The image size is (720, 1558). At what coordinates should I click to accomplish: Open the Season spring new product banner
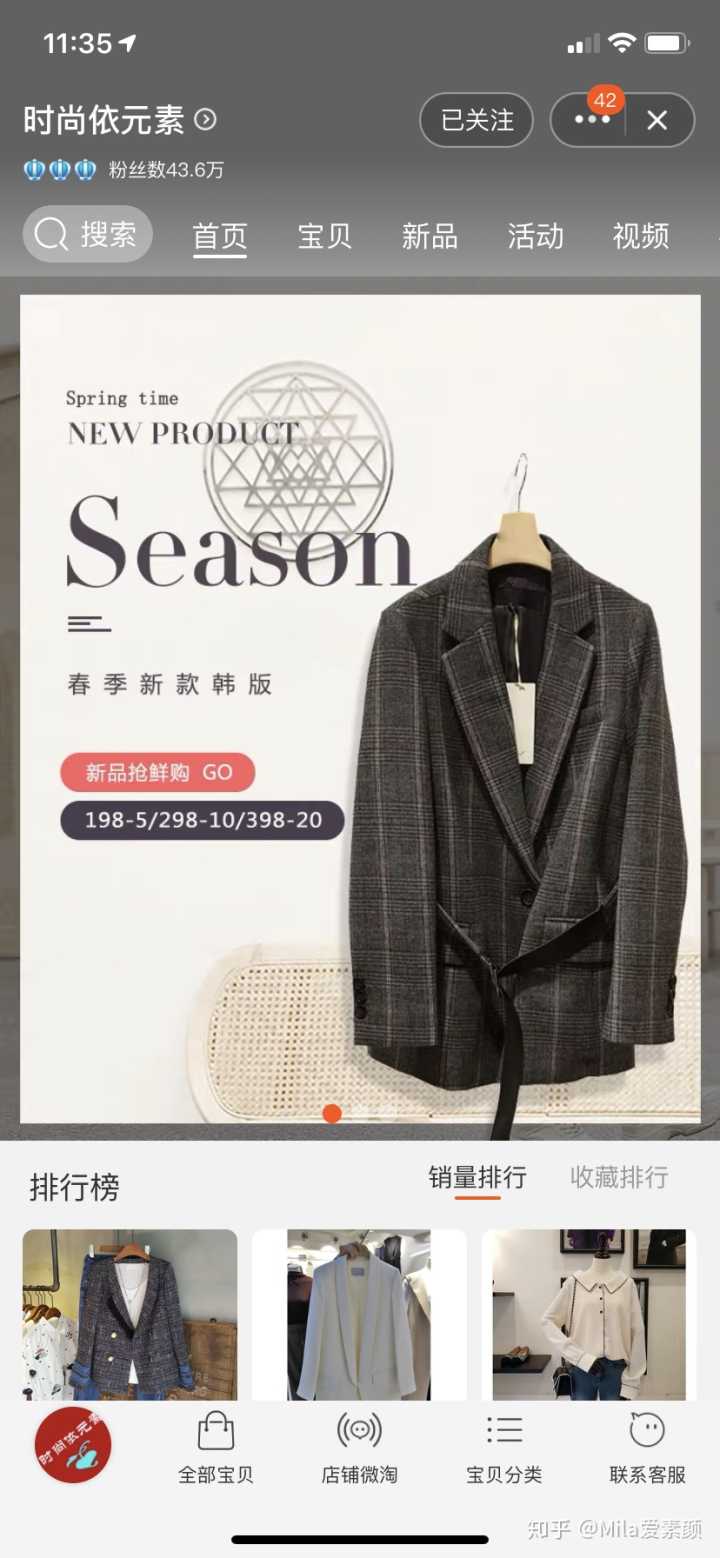[x=360, y=710]
